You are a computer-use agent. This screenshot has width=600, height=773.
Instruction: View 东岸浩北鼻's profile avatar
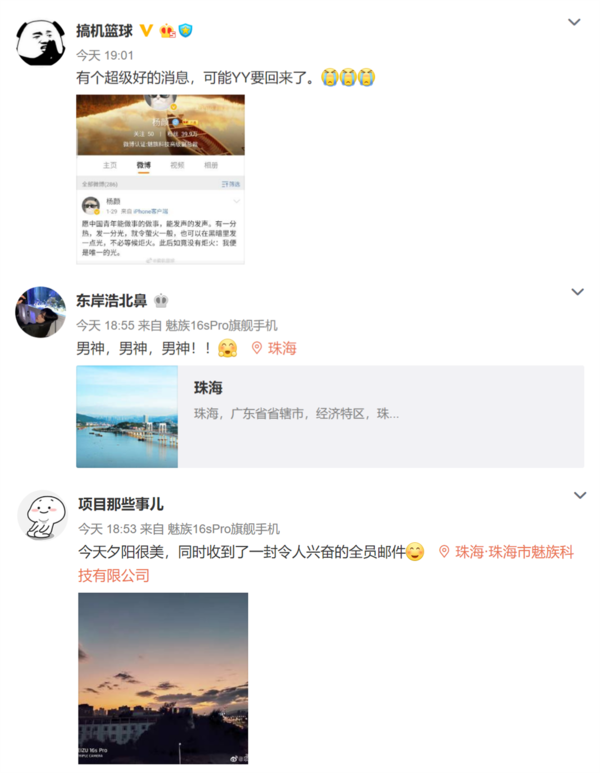point(40,316)
